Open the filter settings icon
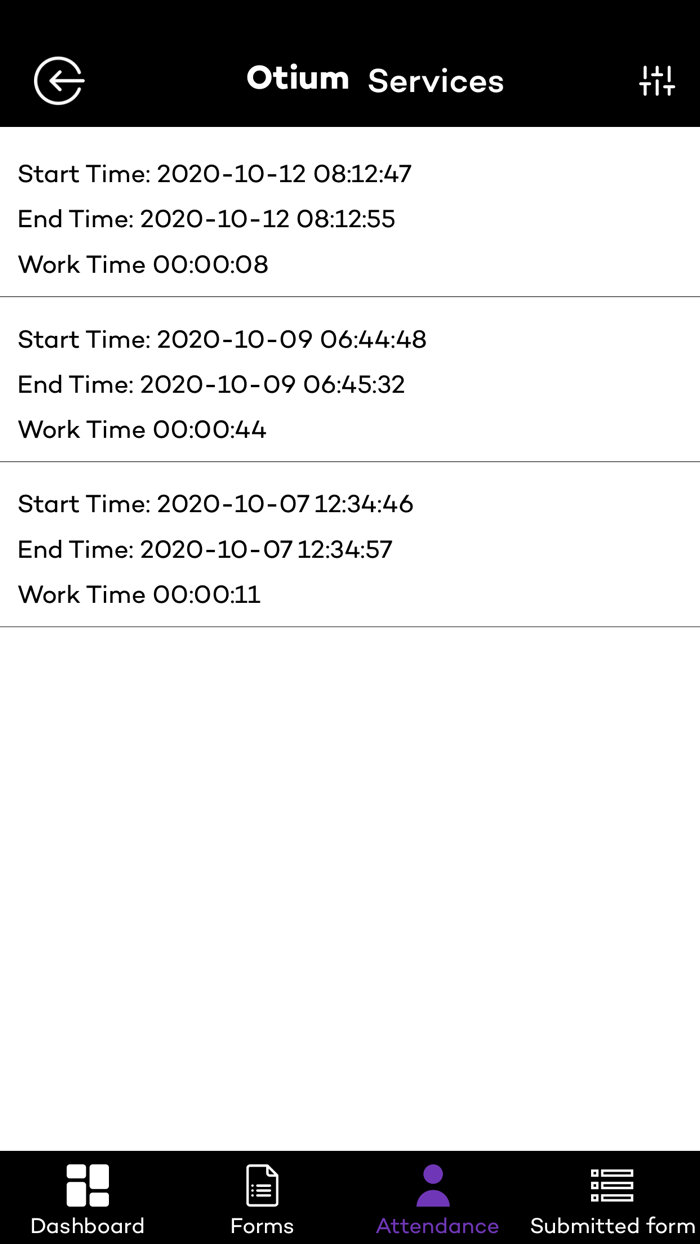Viewport: 700px width, 1244px height. coord(657,80)
